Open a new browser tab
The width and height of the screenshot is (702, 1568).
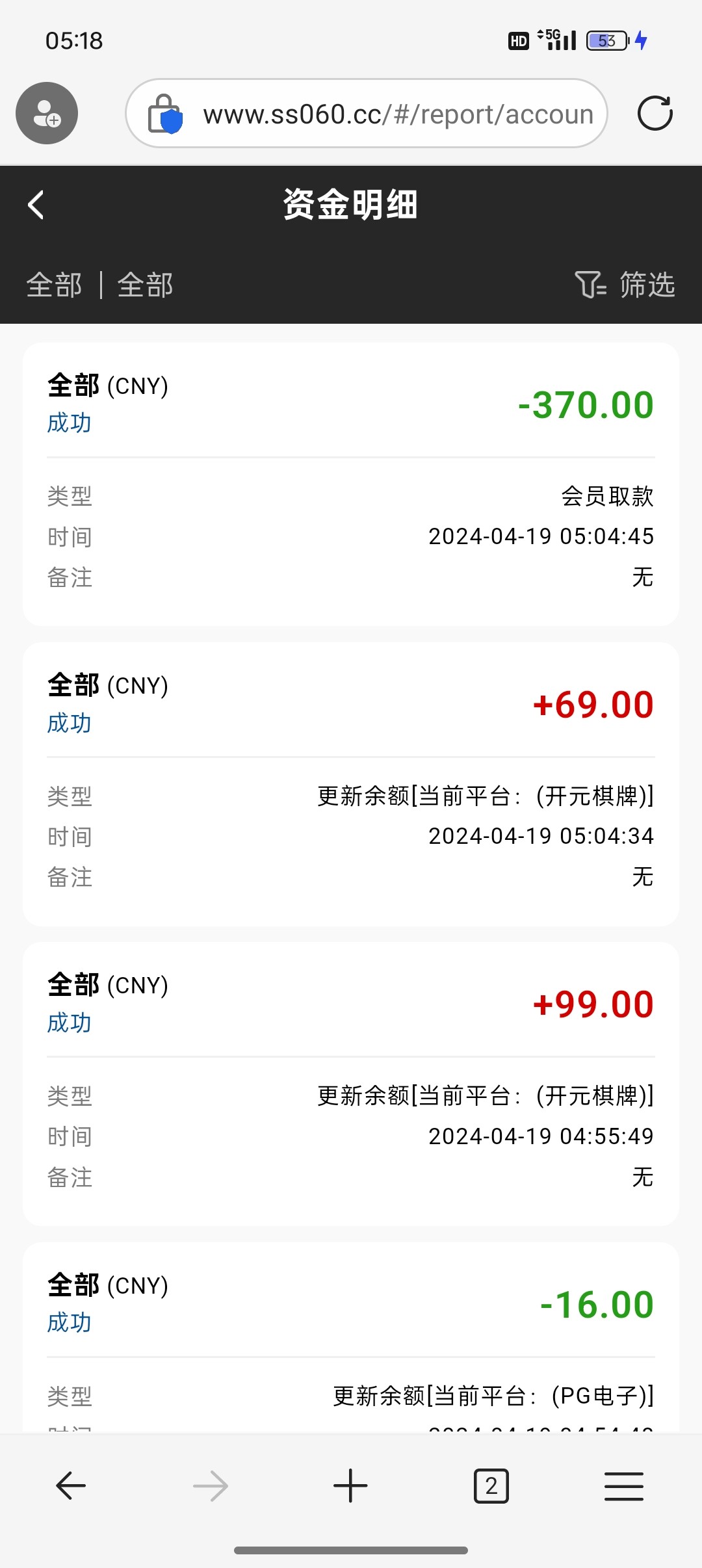coord(350,1486)
